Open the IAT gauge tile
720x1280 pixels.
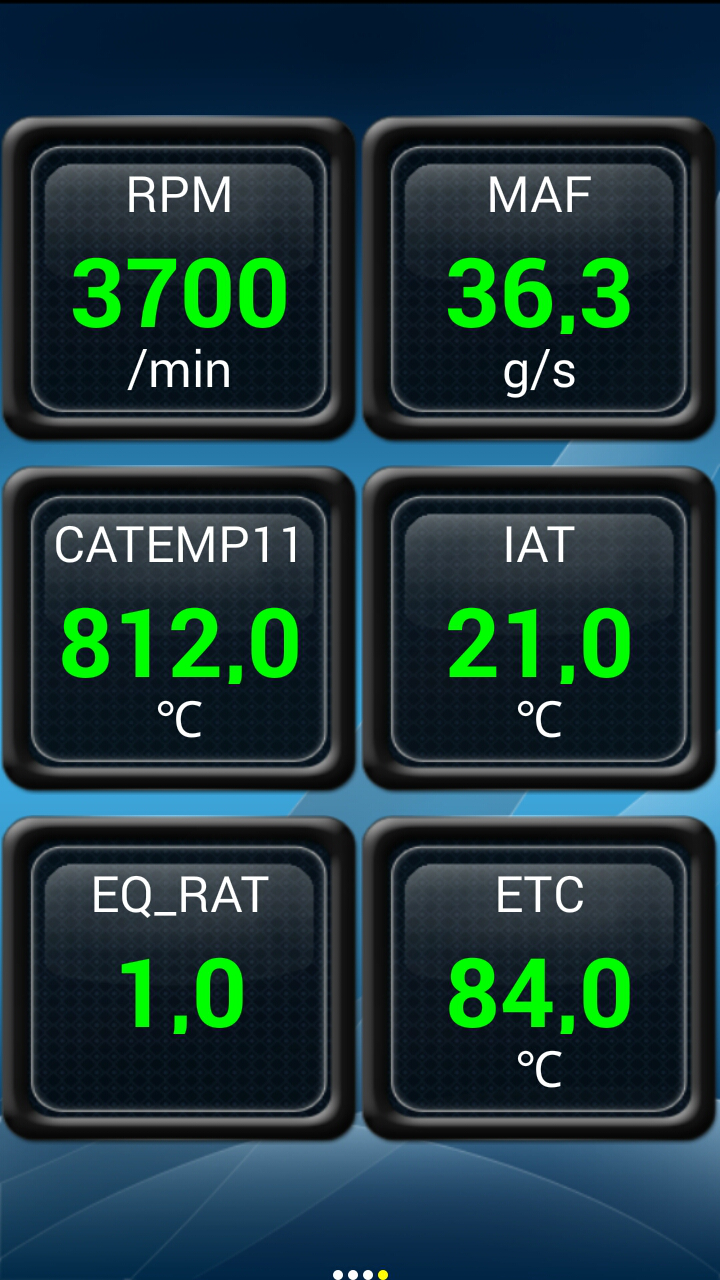coord(539,630)
